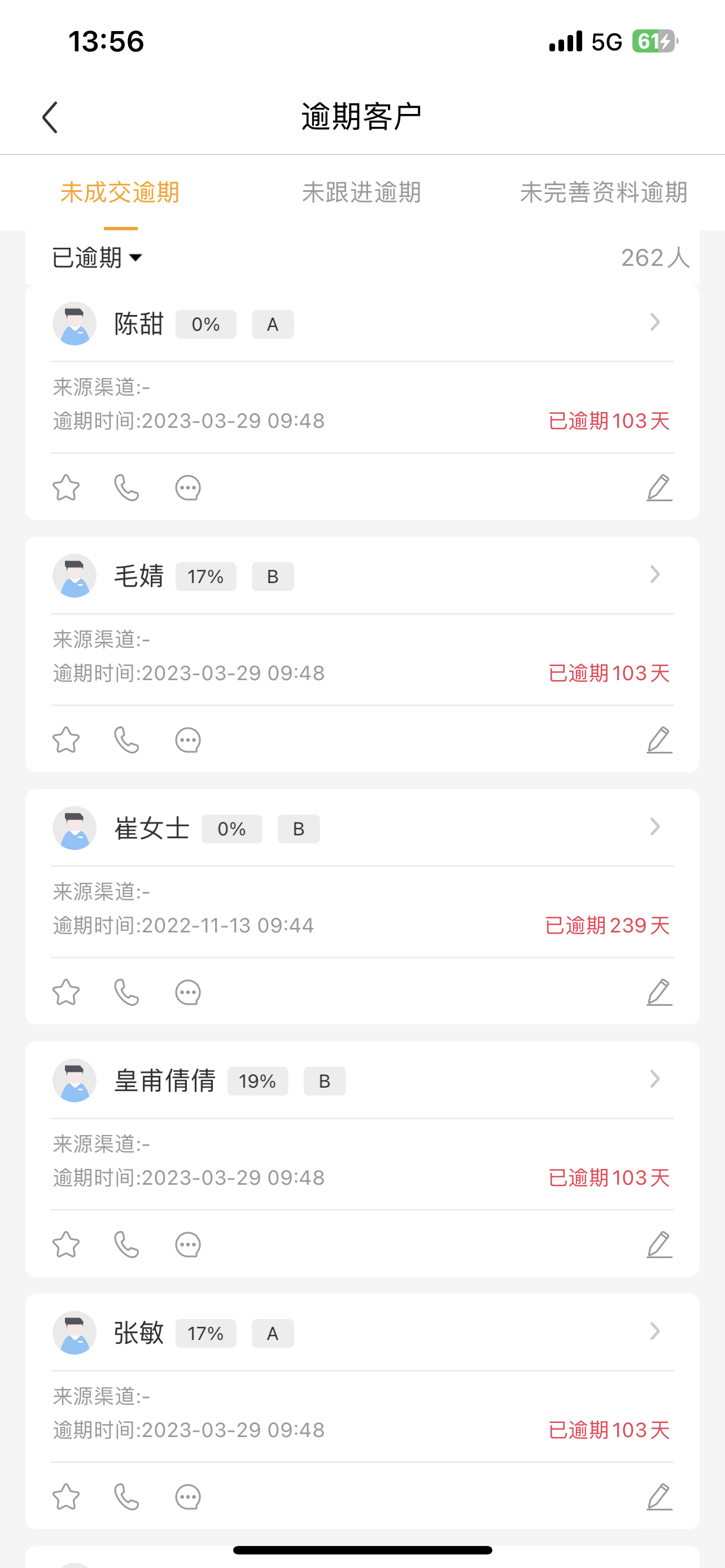Screen dimensions: 725x1568
Task: Call customer 皇甫倩倩
Action: point(126,1245)
